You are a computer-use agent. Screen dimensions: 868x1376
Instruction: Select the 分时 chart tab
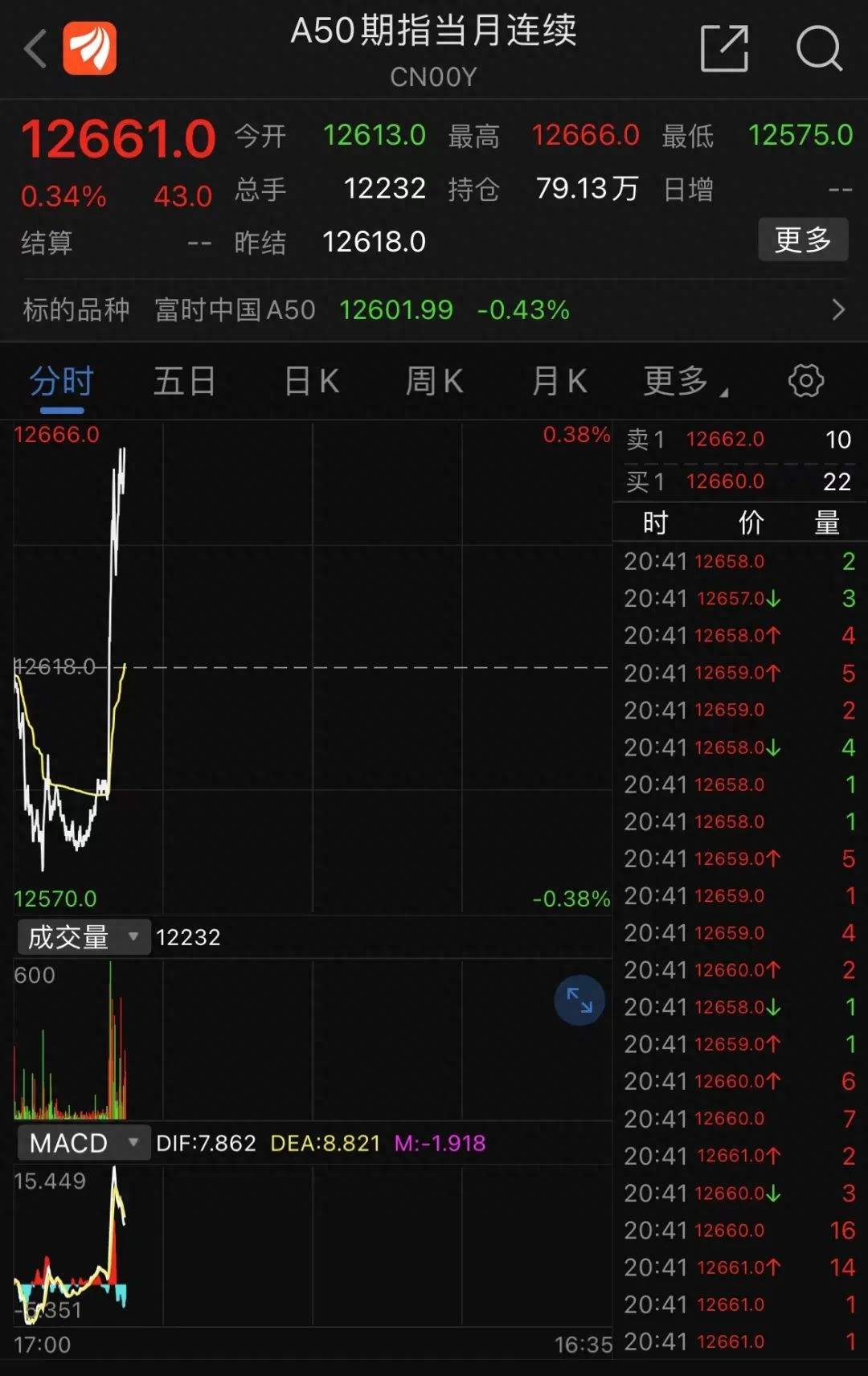pos(62,381)
